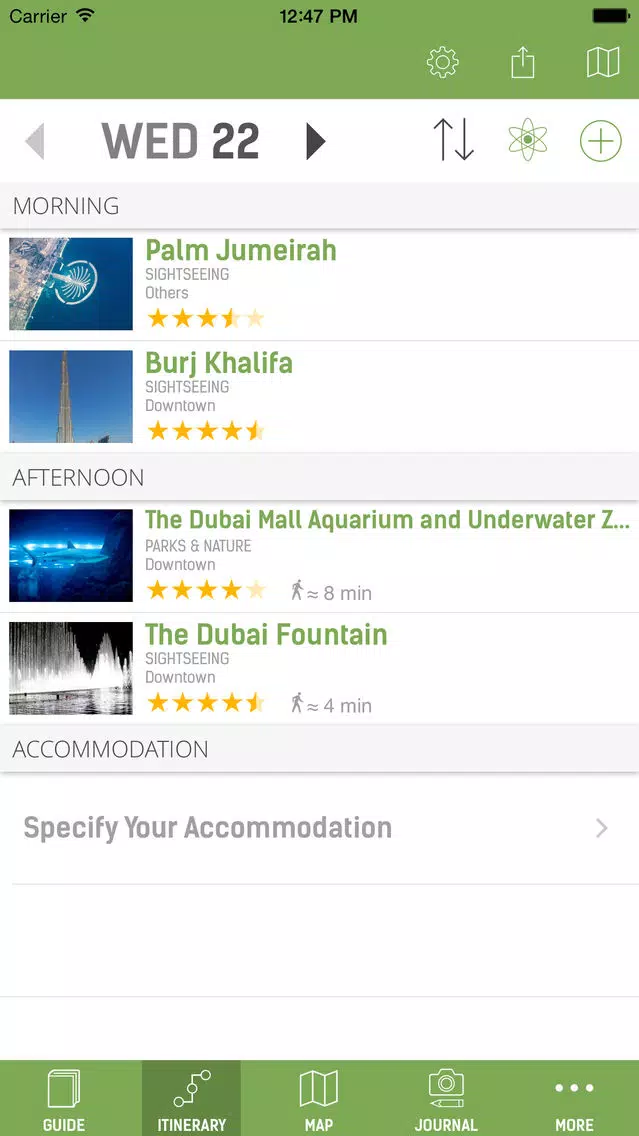Screen dimensions: 639x1136
Task: Tap the atom optimize icon
Action: pos(527,140)
